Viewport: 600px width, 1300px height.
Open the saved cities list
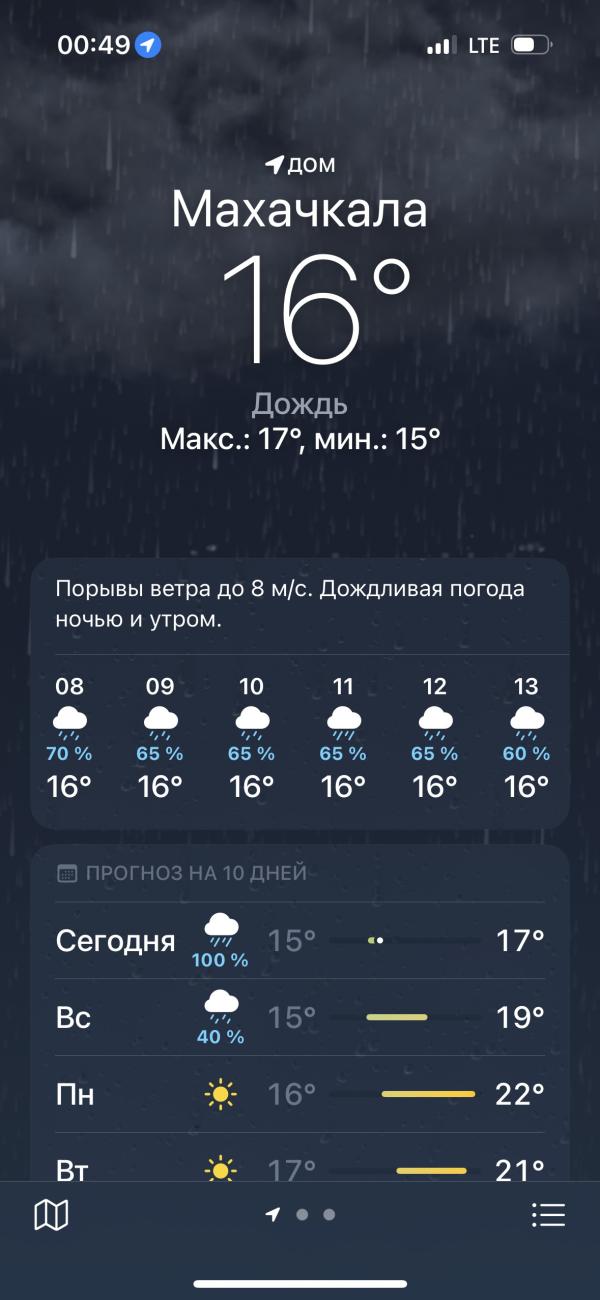548,1215
